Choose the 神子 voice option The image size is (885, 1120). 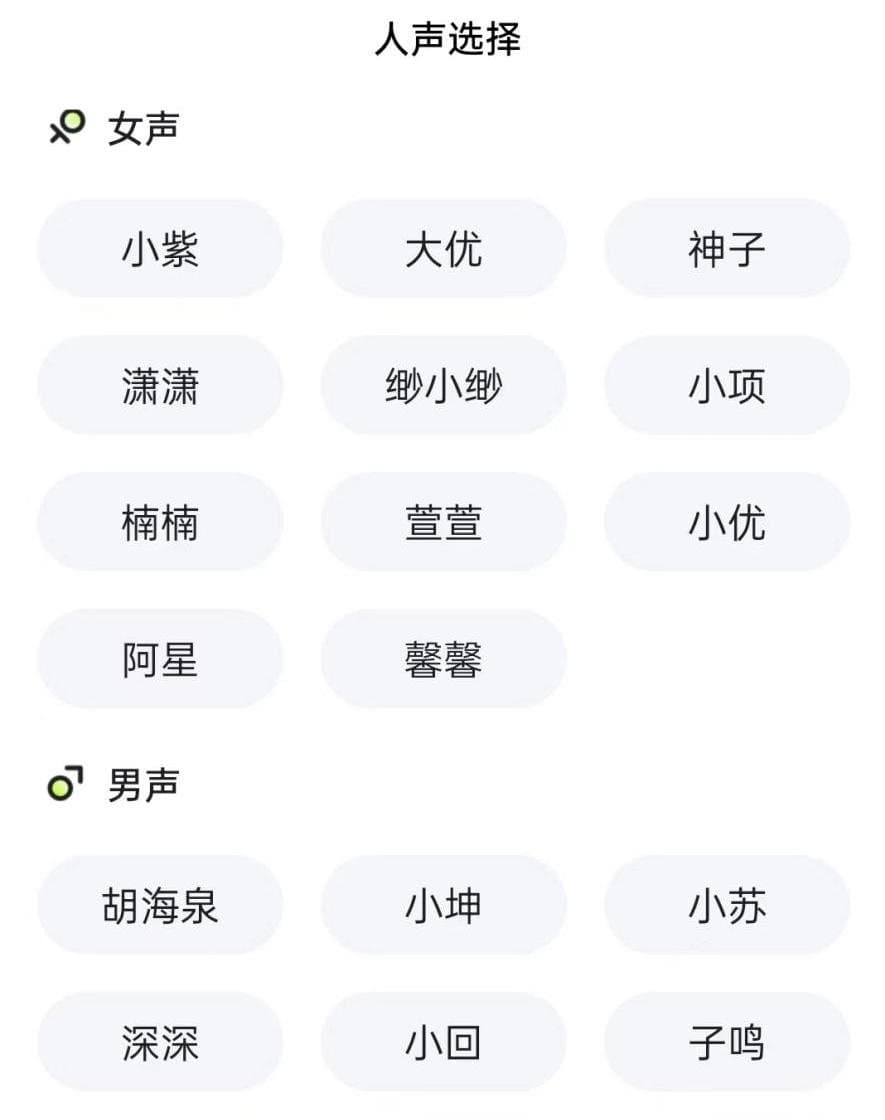(x=727, y=248)
